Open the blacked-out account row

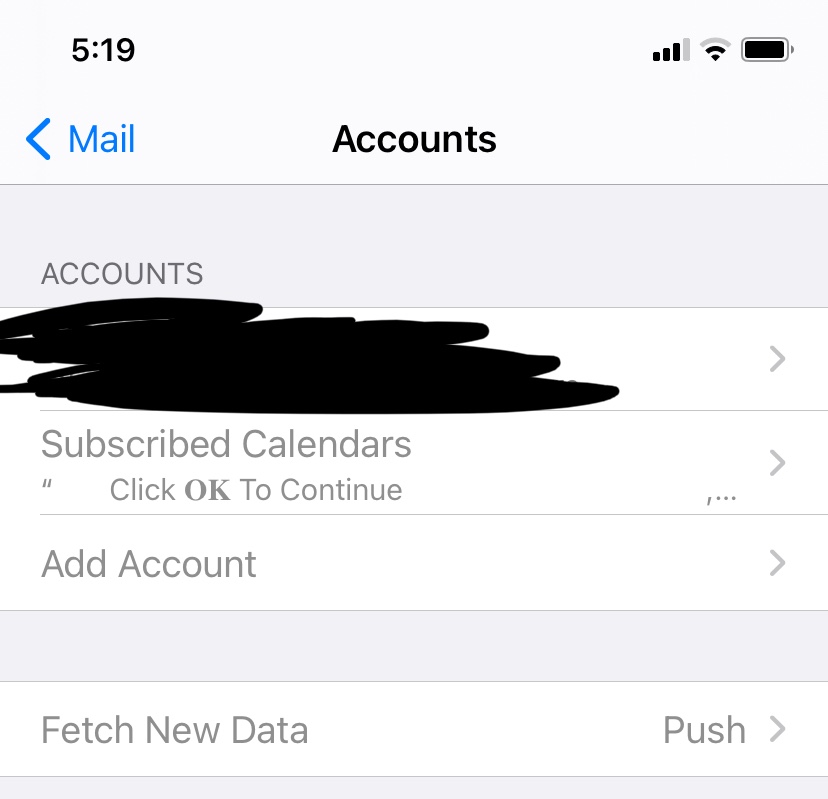click(x=414, y=359)
